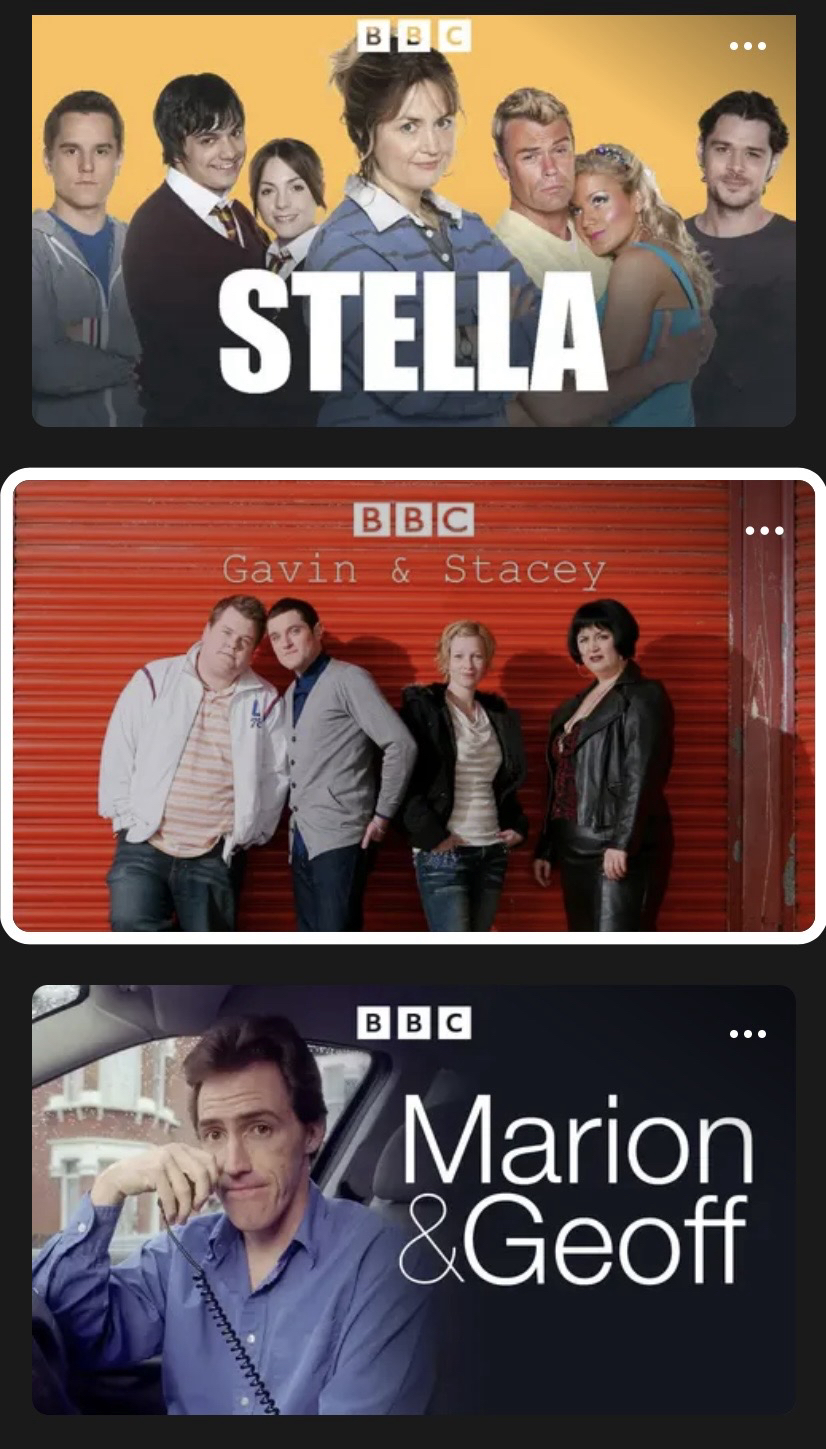Screen dimensions: 826x1449
Task: Open more options on the Stella card
Action: tap(747, 46)
